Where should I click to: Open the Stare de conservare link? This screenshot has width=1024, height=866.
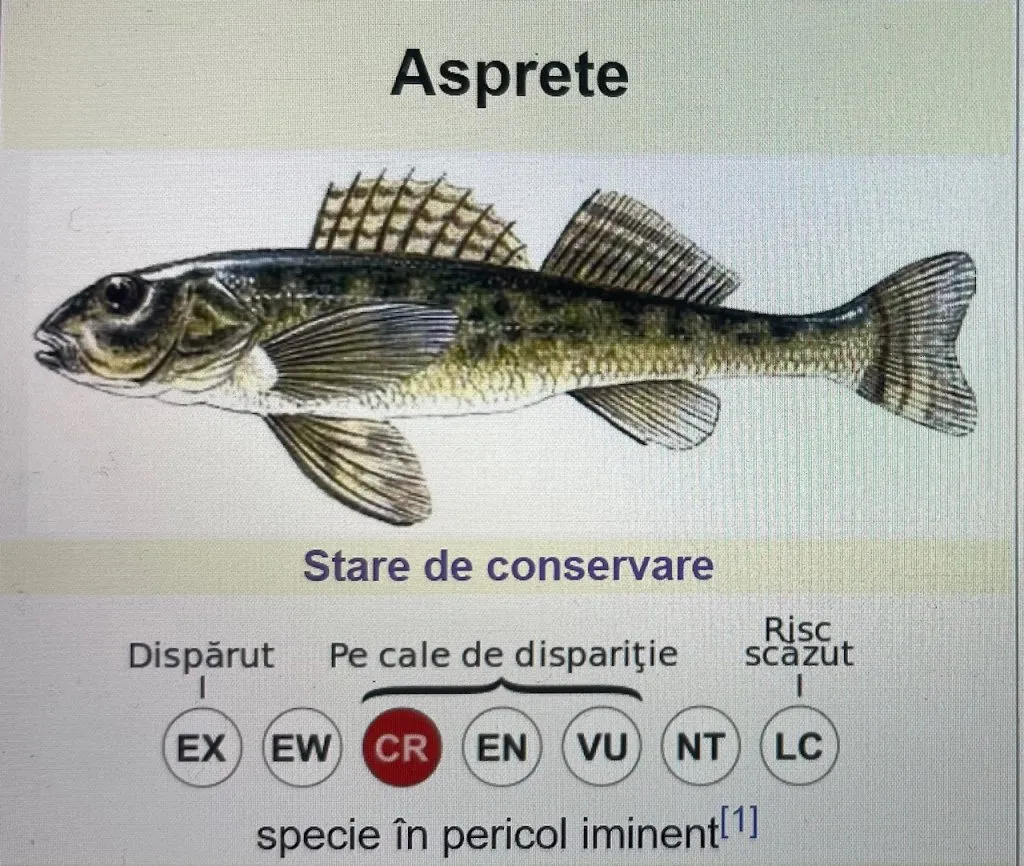(x=508, y=566)
